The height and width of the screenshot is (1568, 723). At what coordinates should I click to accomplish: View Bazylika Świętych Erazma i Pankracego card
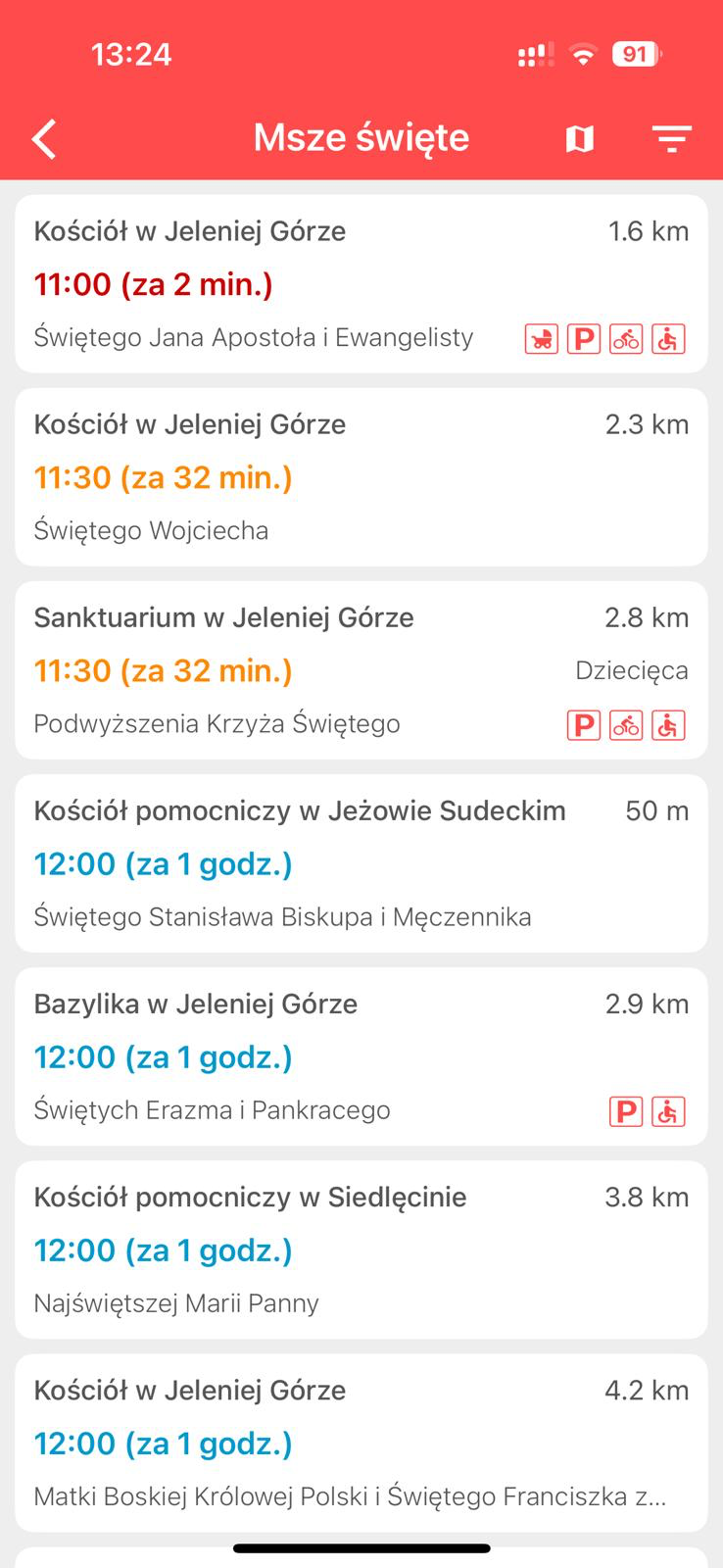coord(361,1056)
